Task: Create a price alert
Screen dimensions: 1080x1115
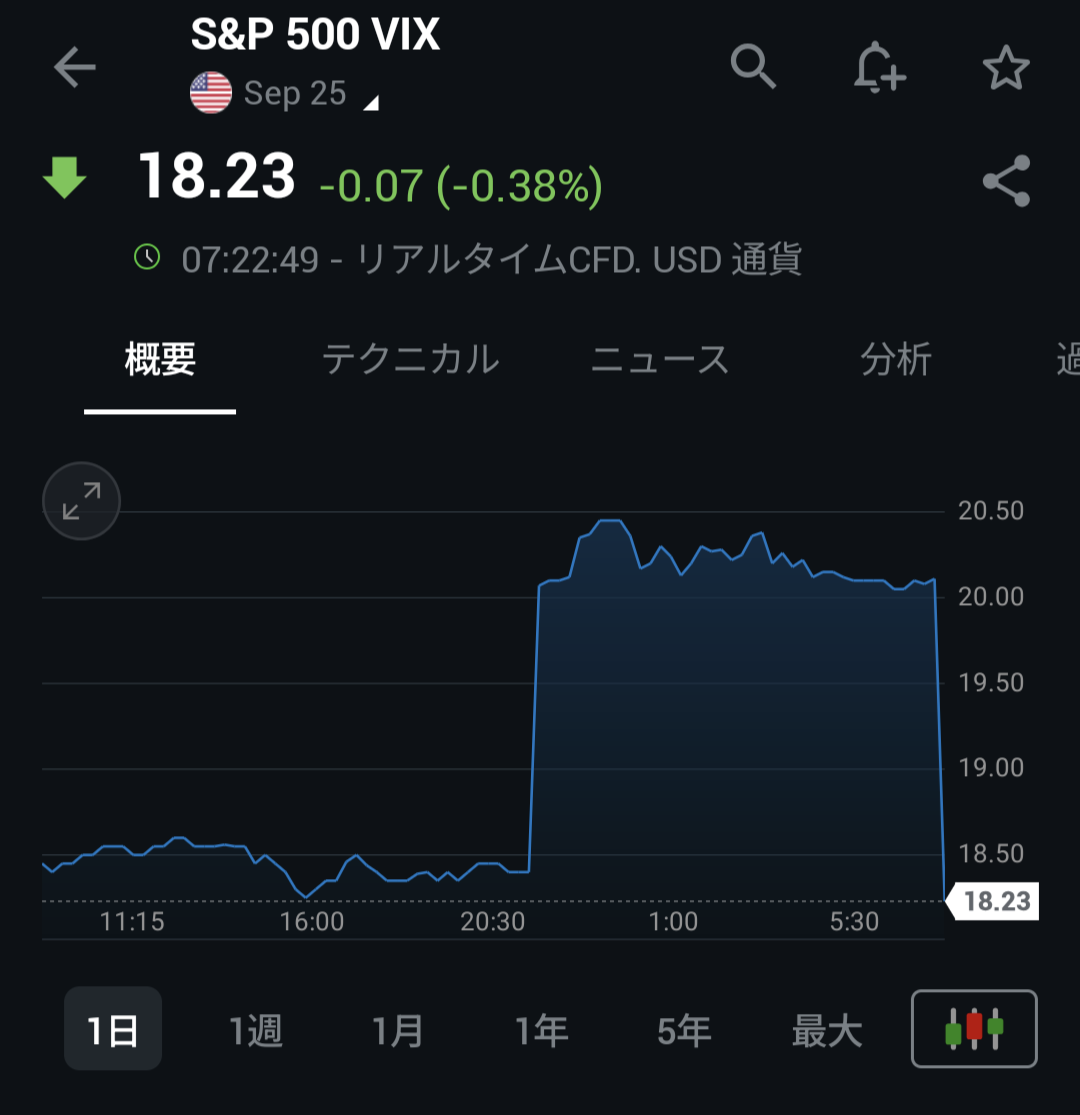Action: [x=880, y=68]
